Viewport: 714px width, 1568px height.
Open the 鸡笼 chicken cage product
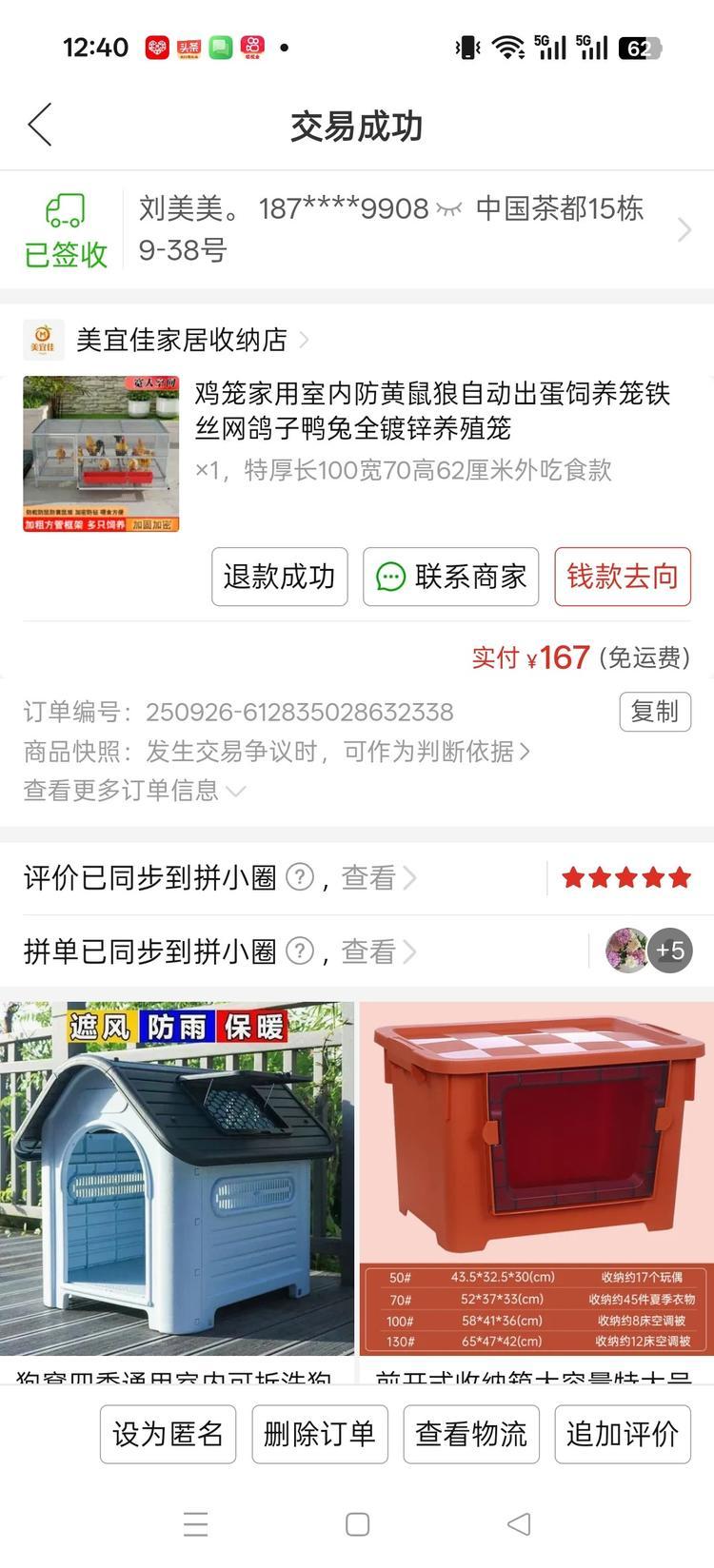coord(433,411)
